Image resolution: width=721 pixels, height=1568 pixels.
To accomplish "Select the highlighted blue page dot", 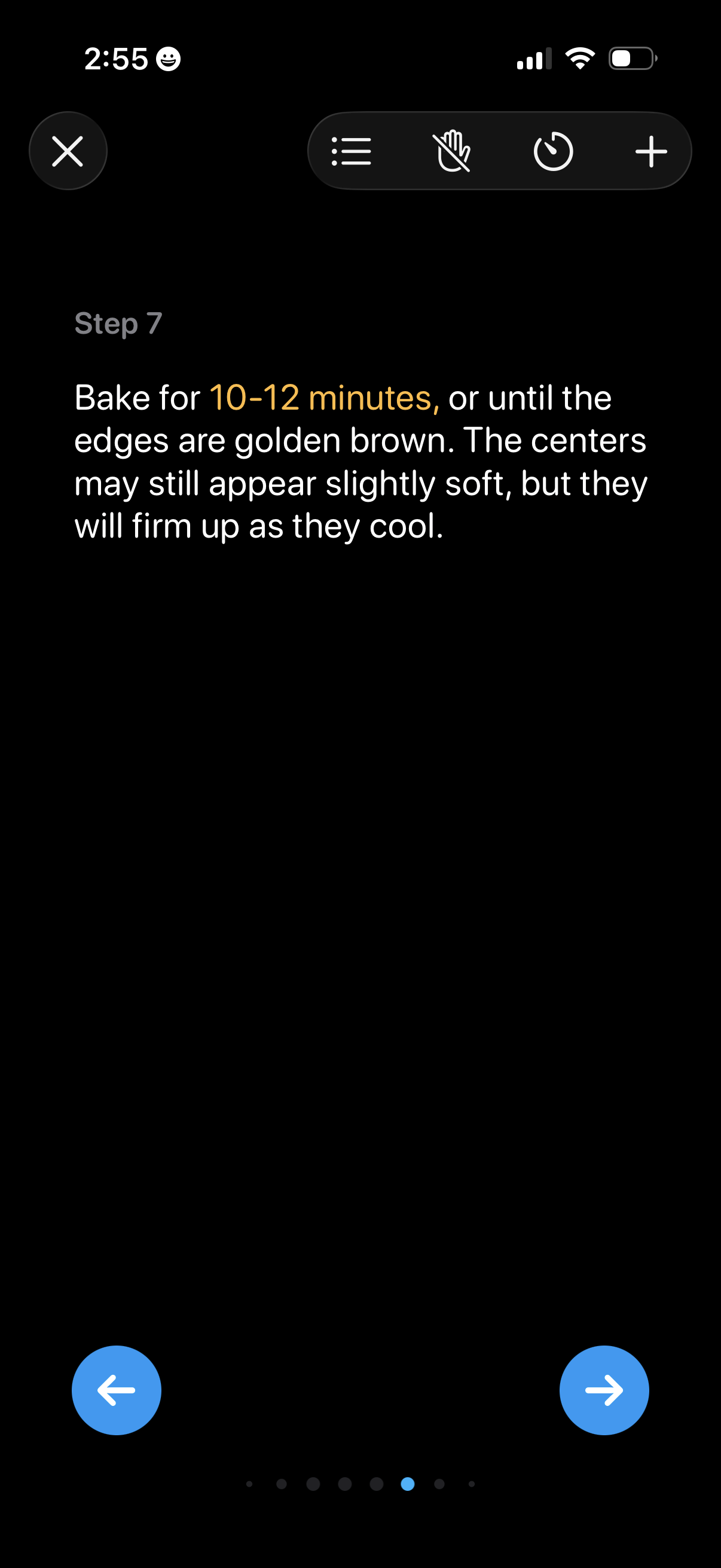I will click(407, 1484).
